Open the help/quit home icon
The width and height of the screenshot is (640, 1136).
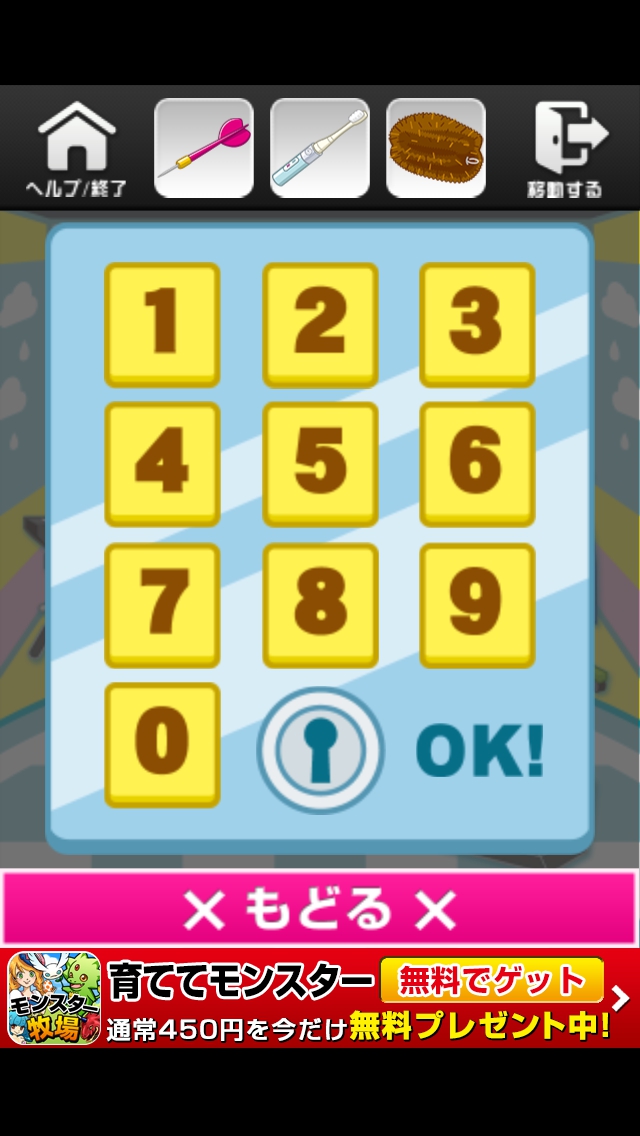[76, 148]
